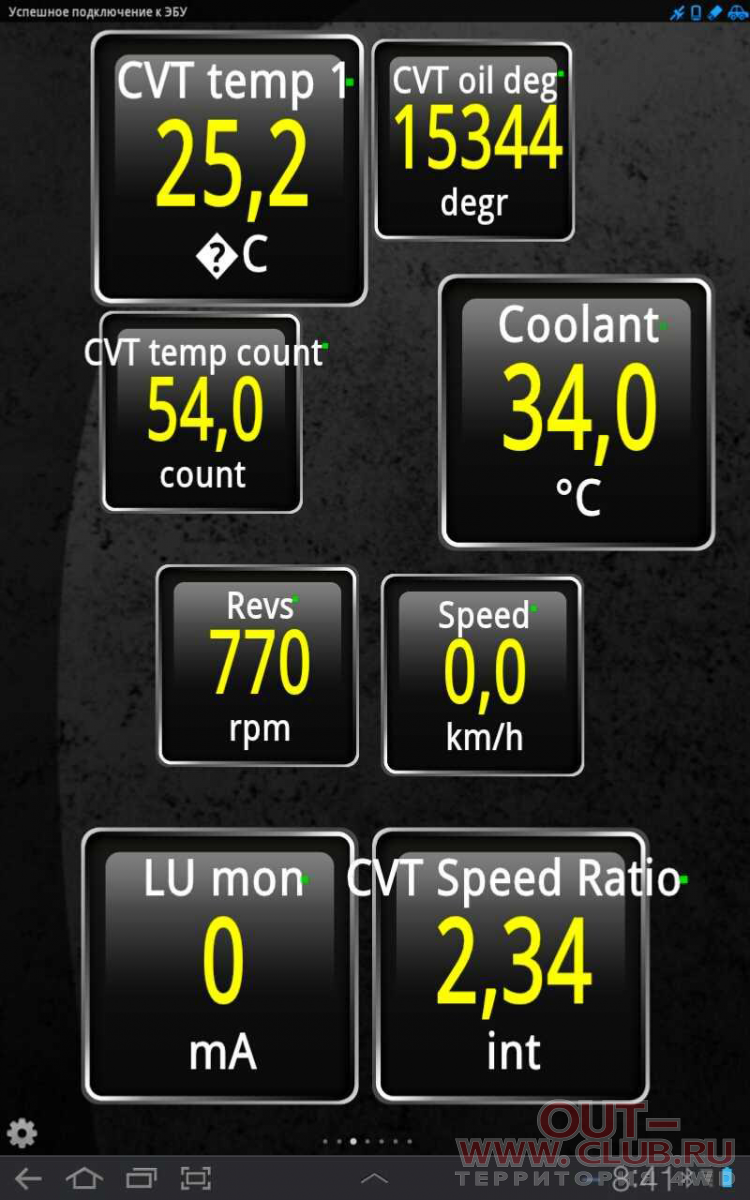This screenshot has height=1200, width=750.
Task: Open the settings gear icon
Action: click(22, 1133)
